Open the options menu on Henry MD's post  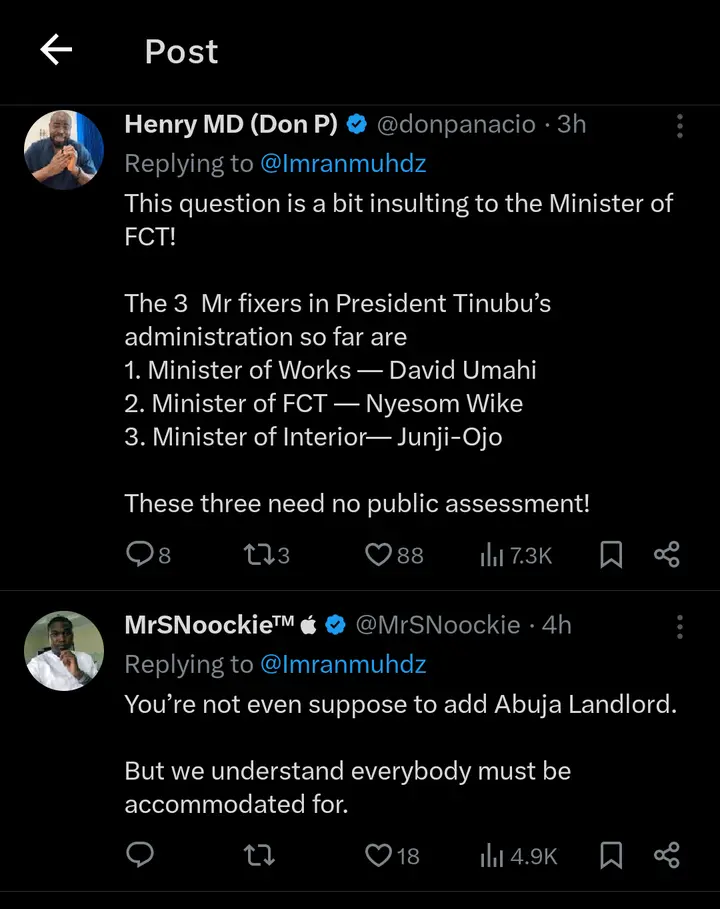click(x=681, y=126)
